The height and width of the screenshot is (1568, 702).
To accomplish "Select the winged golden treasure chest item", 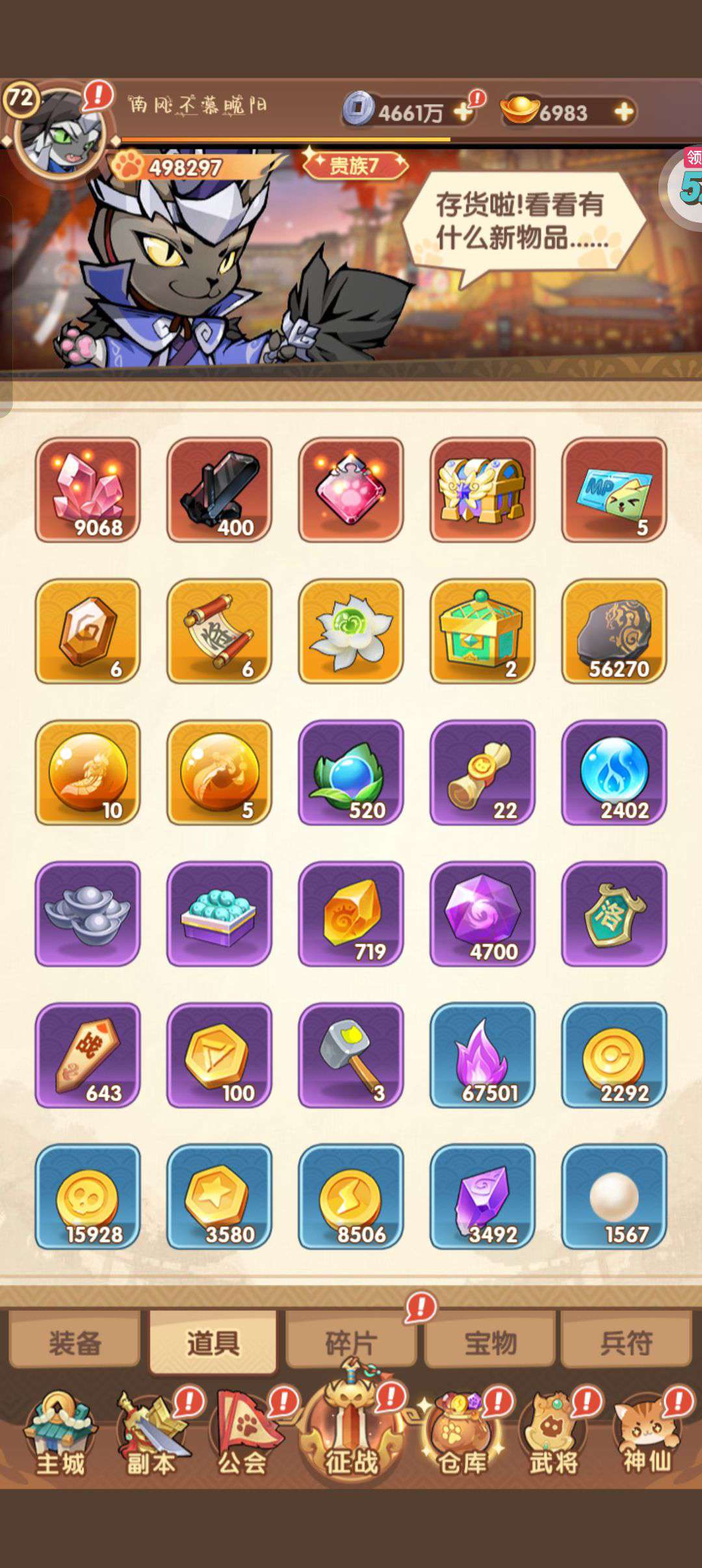I will click(x=482, y=490).
